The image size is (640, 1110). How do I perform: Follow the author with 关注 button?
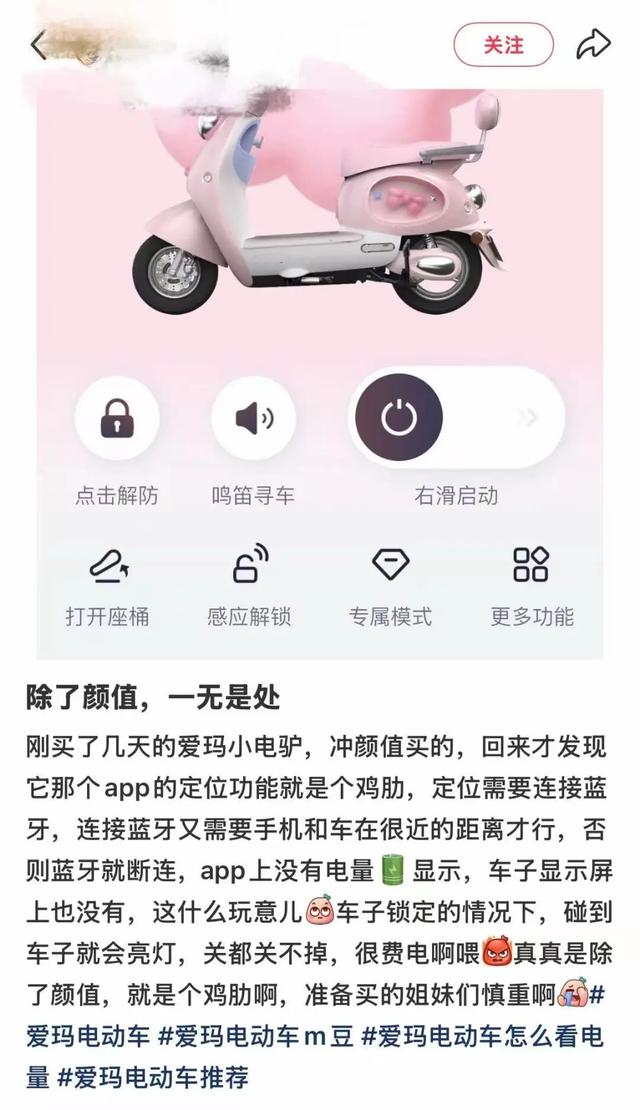(503, 45)
